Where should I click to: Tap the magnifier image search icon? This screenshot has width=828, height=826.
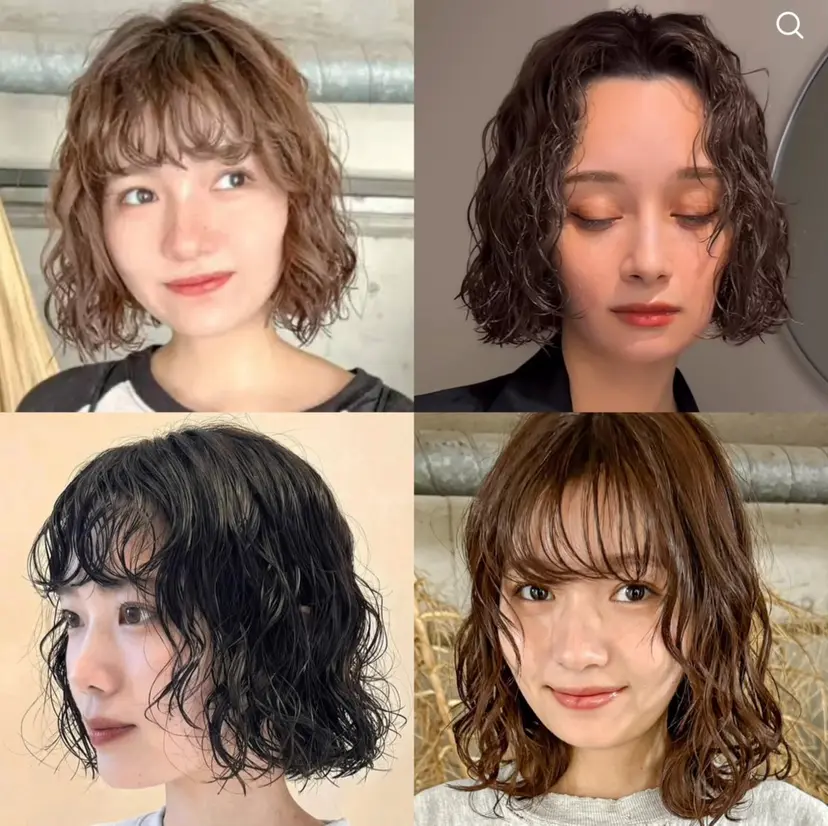(789, 26)
